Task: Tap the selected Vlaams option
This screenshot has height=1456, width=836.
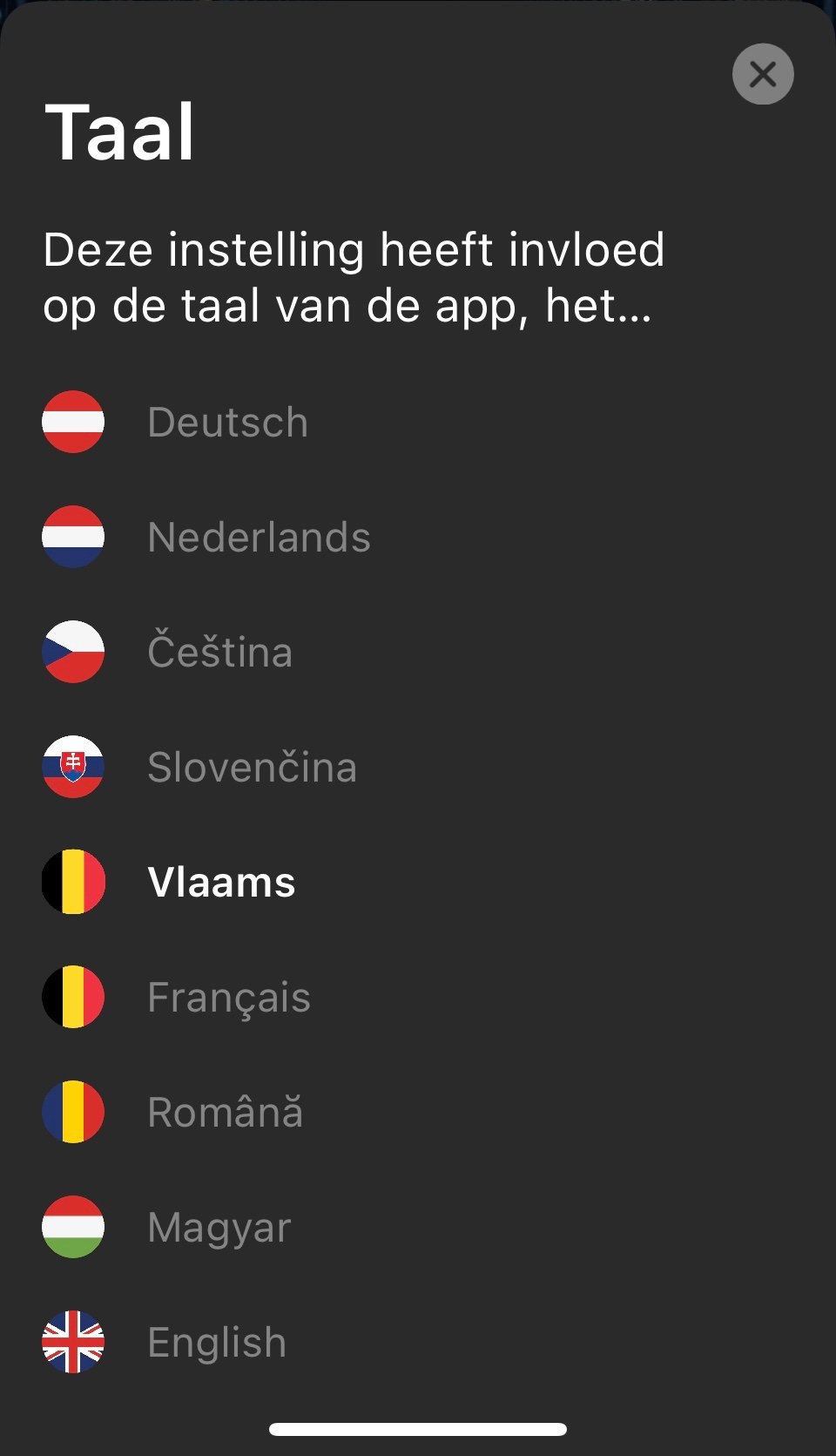Action: click(x=418, y=882)
